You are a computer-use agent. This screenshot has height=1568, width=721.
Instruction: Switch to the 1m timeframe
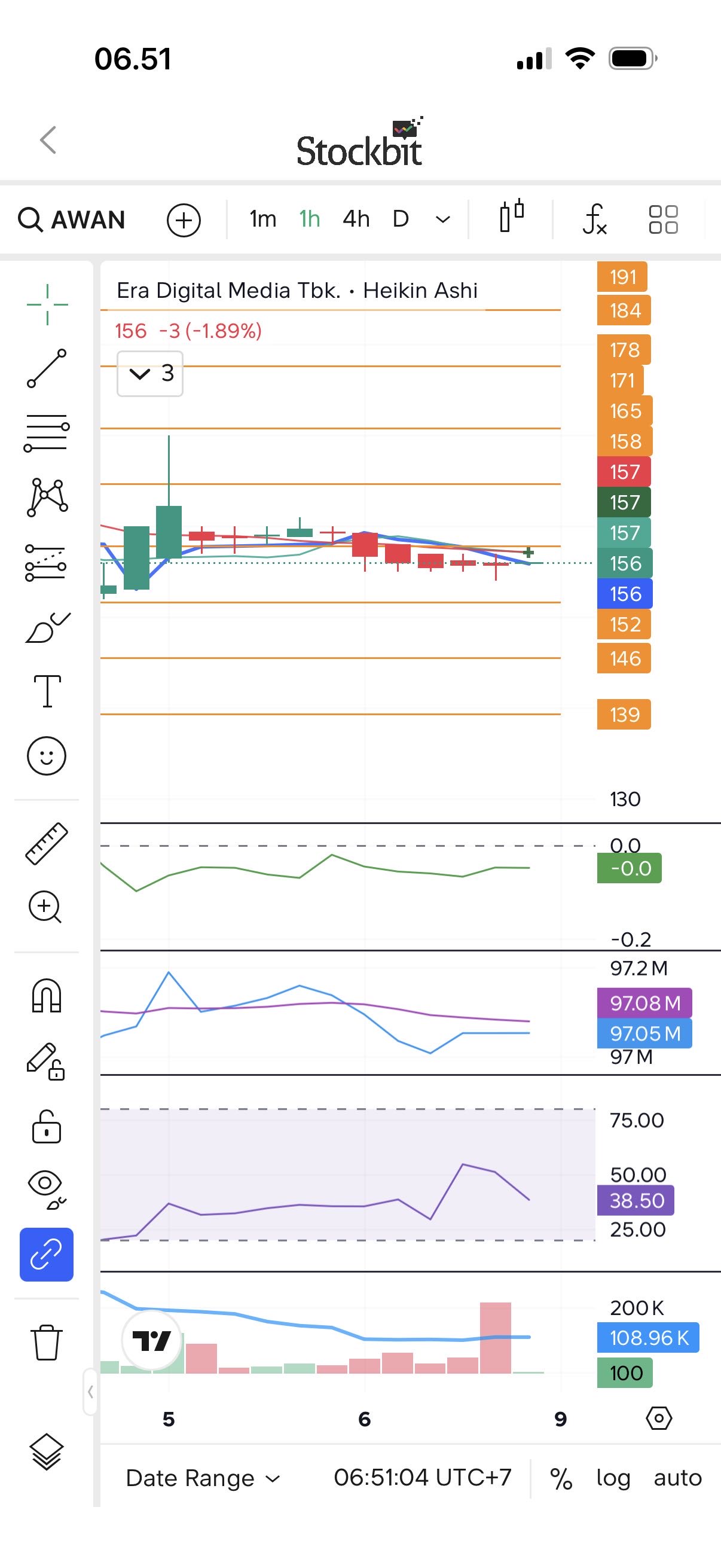click(x=263, y=218)
